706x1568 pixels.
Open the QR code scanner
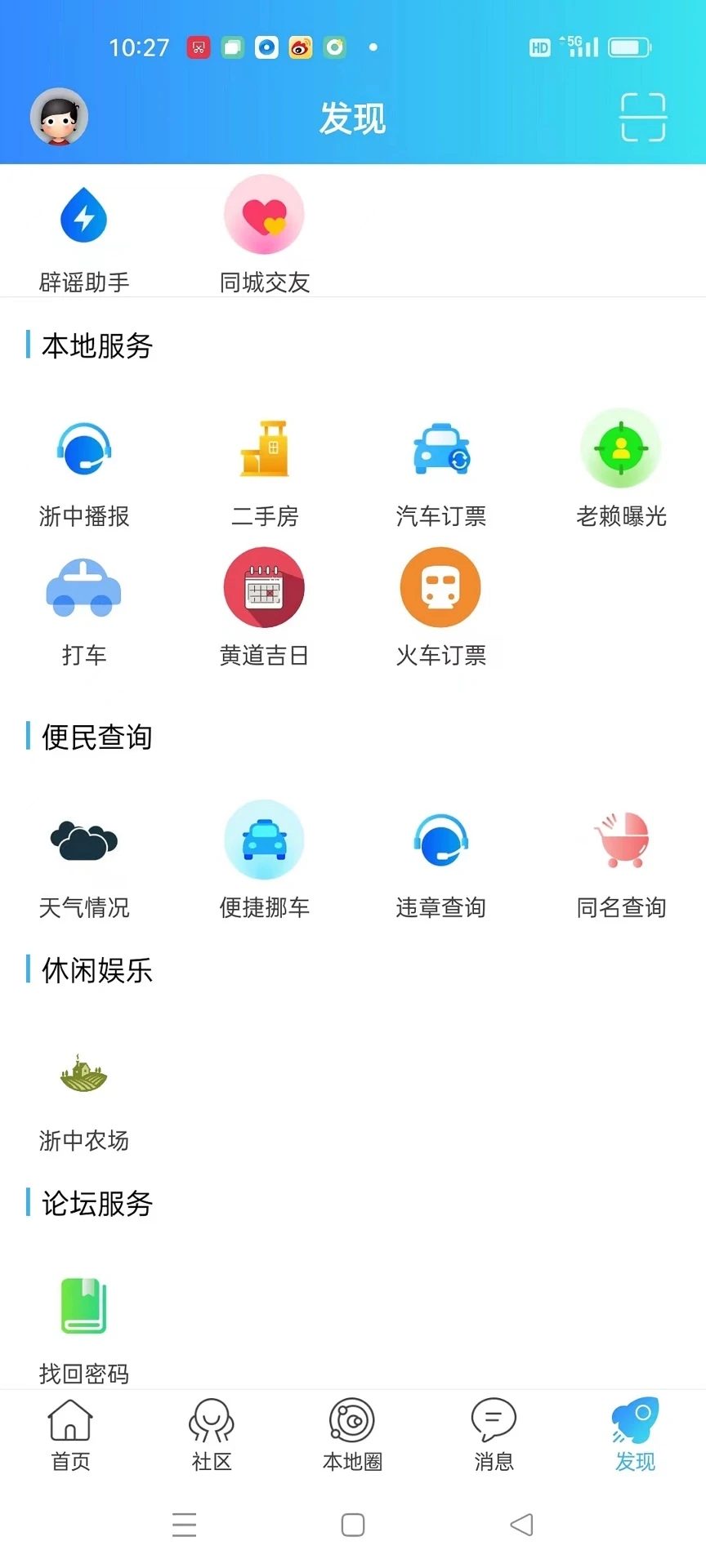point(642,118)
